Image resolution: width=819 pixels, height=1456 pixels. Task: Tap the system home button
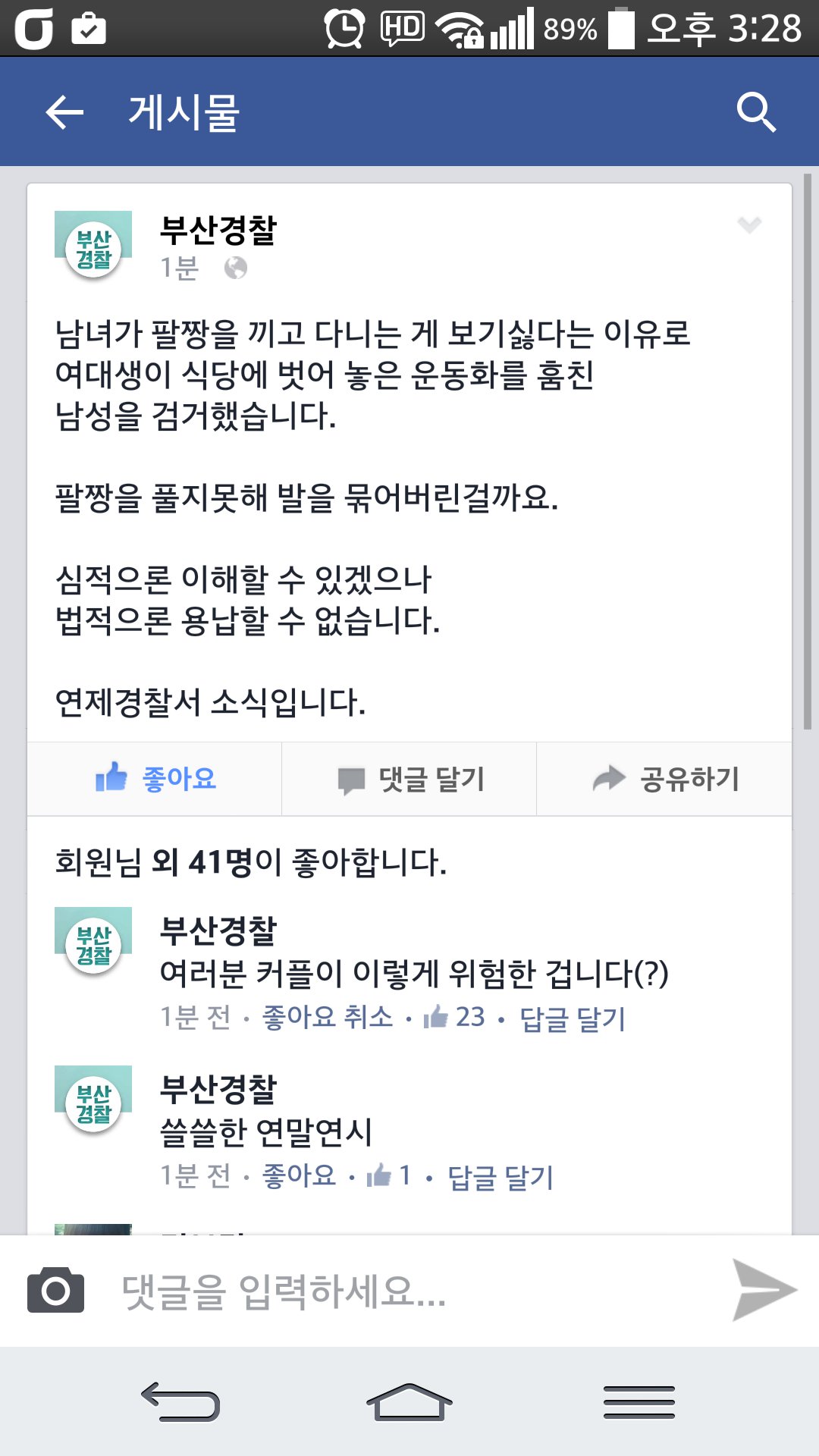(409, 1403)
